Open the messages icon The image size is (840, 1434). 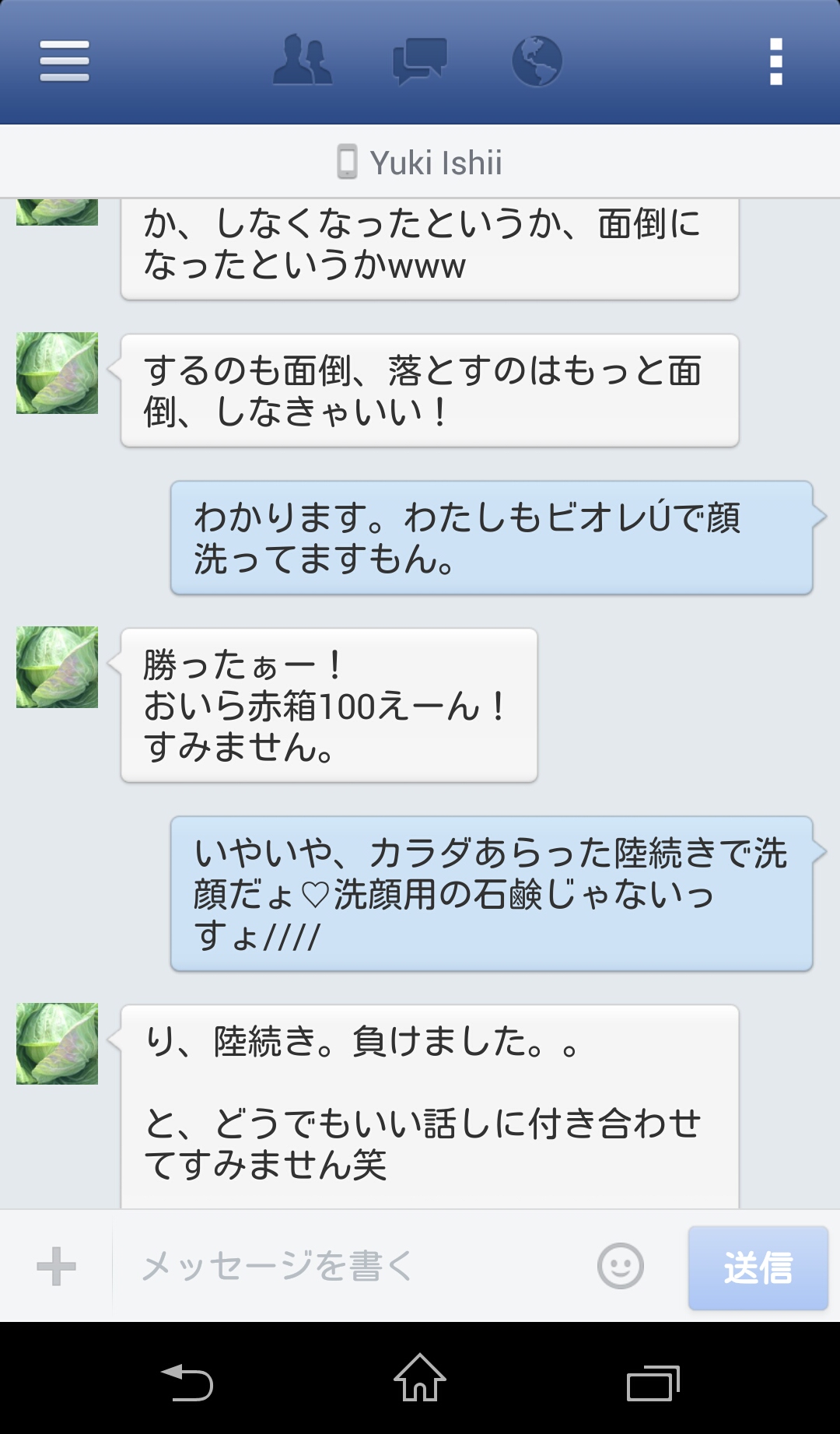click(x=419, y=61)
